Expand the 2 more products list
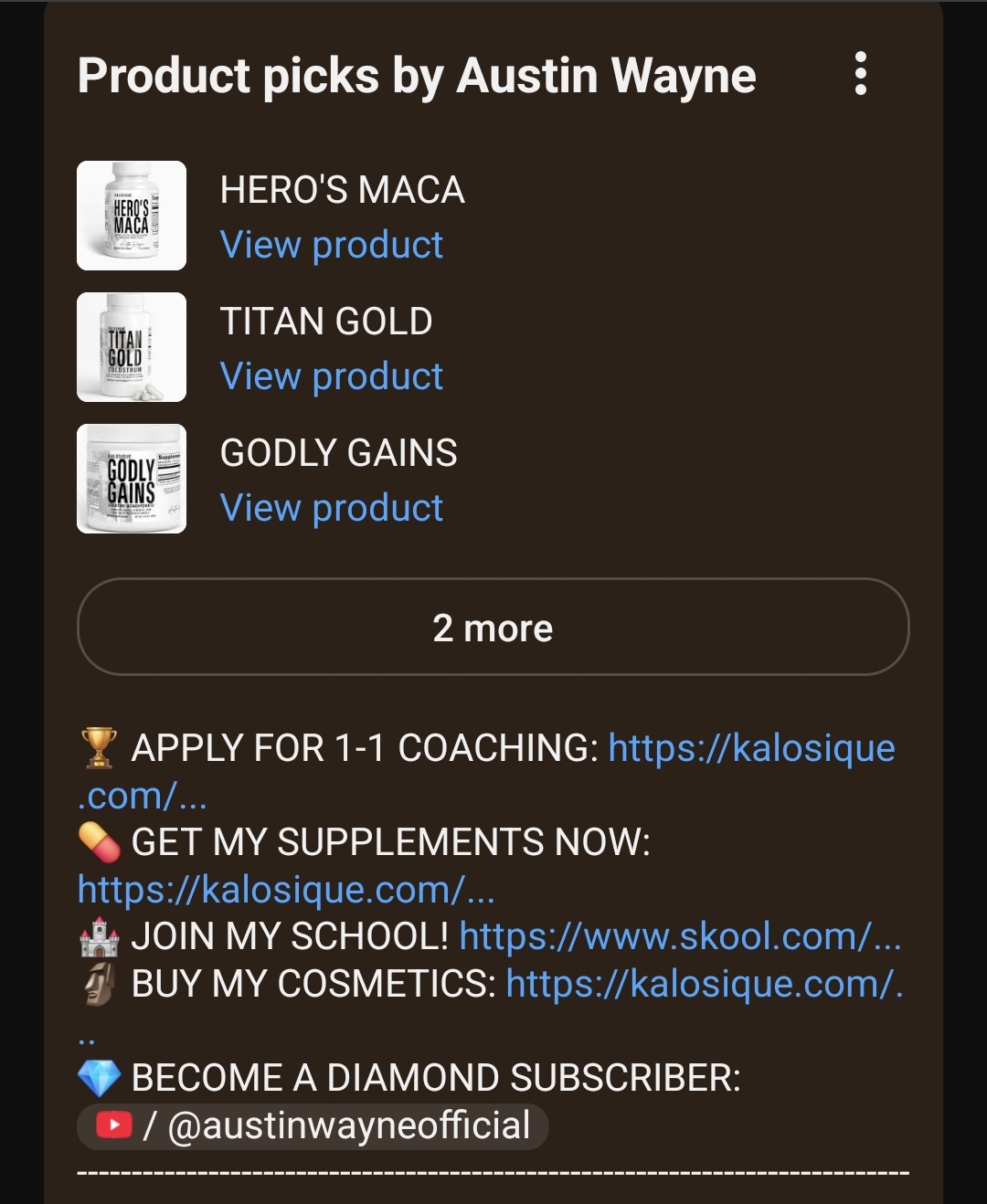The height and width of the screenshot is (1204, 987). pos(493,628)
